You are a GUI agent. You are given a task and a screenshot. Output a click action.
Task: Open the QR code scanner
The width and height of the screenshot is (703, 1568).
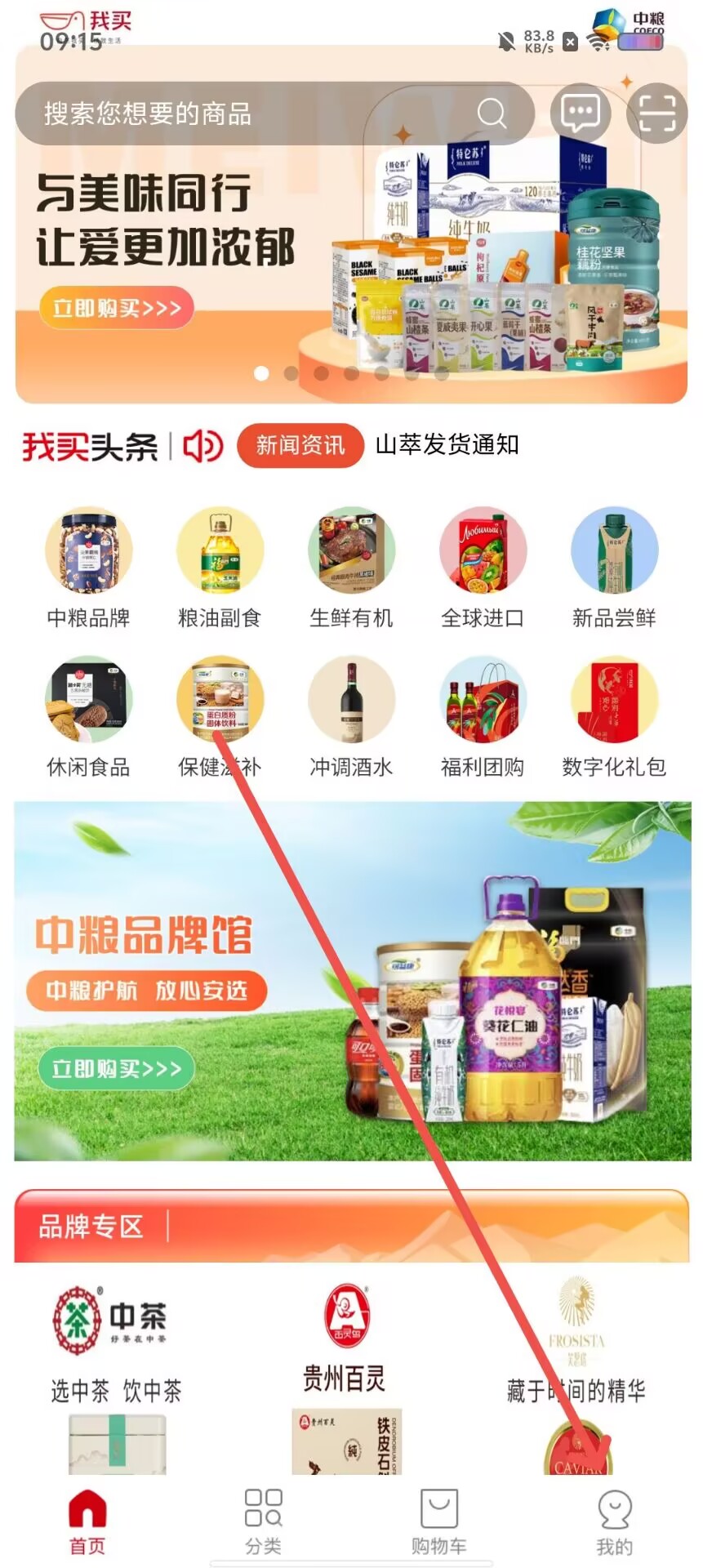point(656,113)
